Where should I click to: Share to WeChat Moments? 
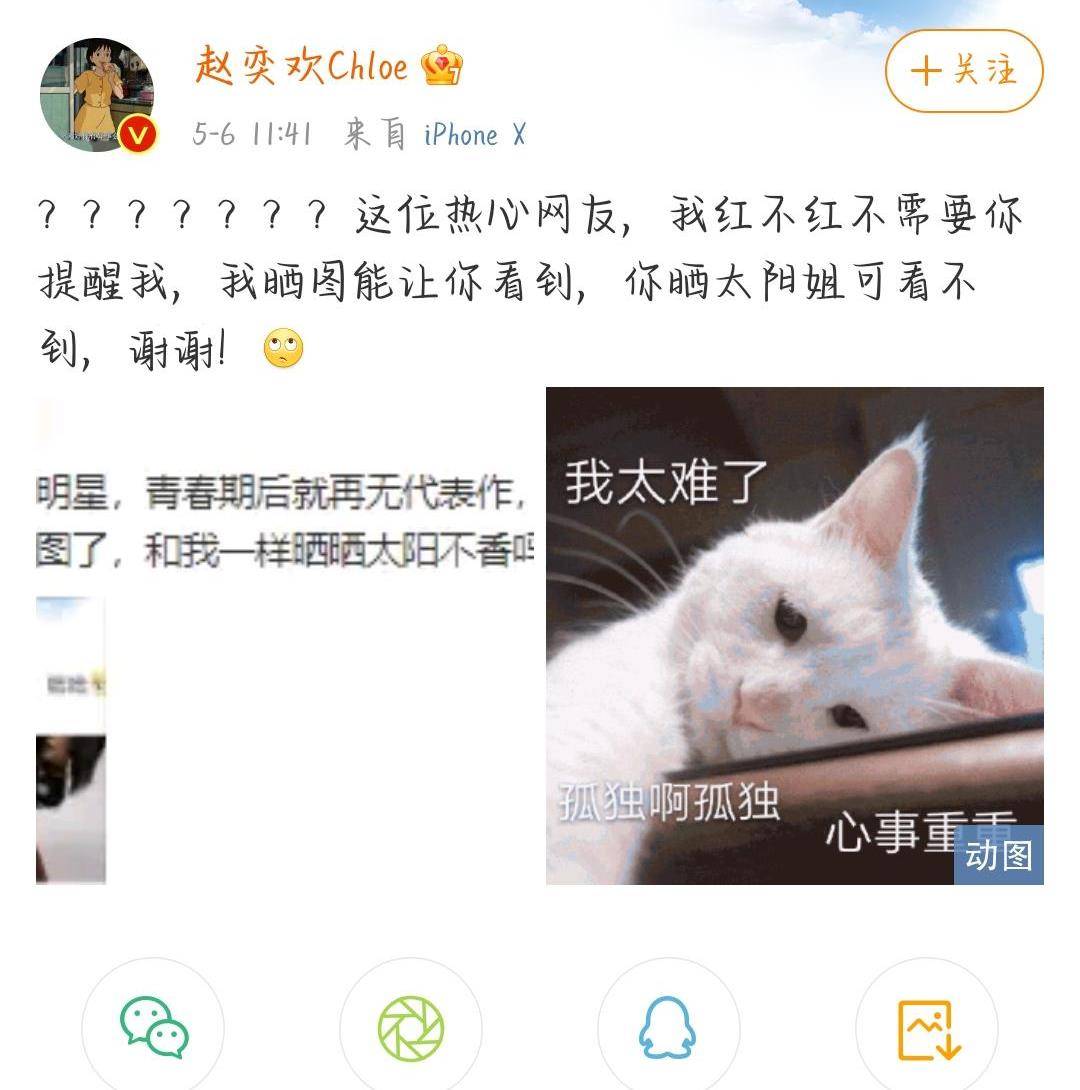pyautogui.click(x=411, y=1027)
